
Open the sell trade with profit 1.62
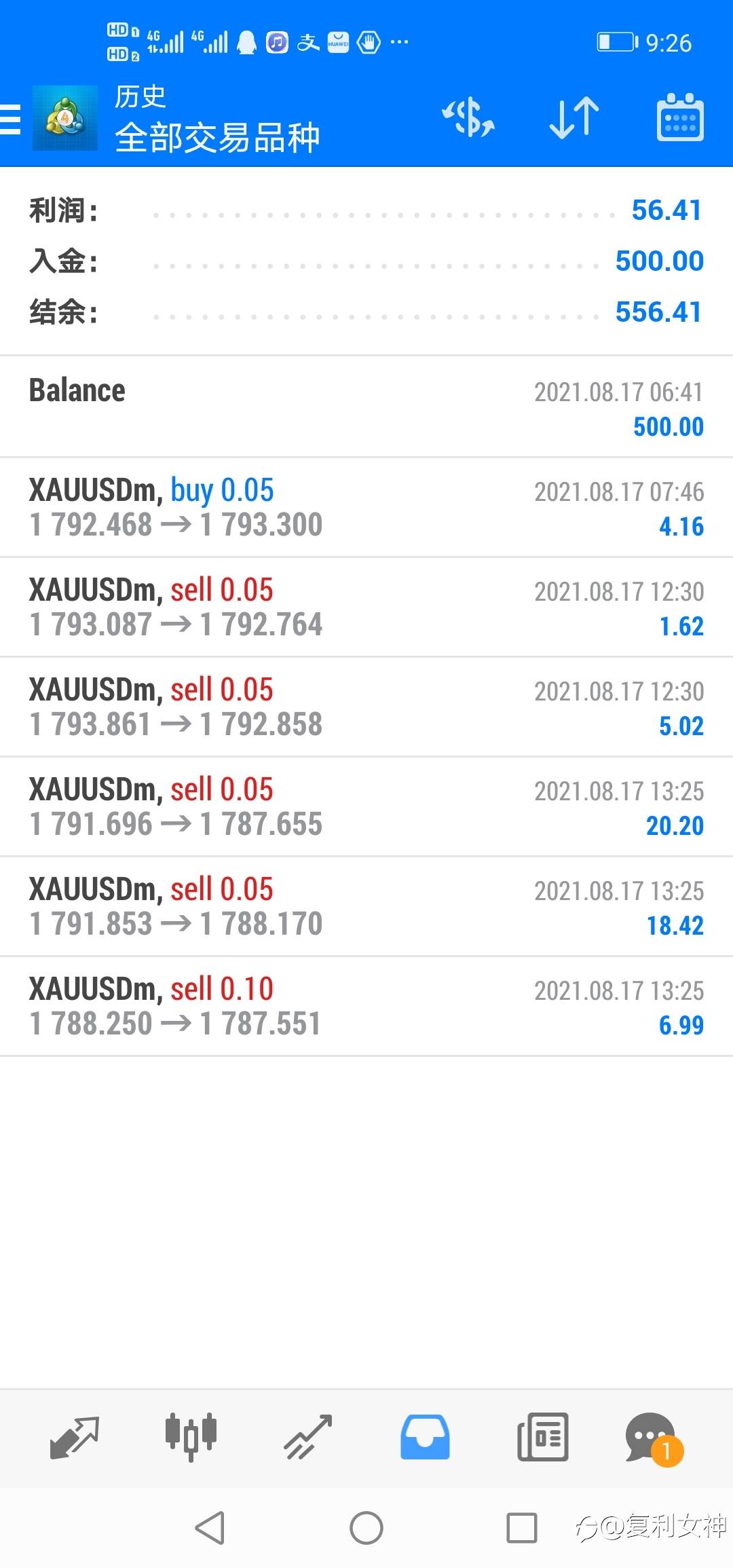366,607
